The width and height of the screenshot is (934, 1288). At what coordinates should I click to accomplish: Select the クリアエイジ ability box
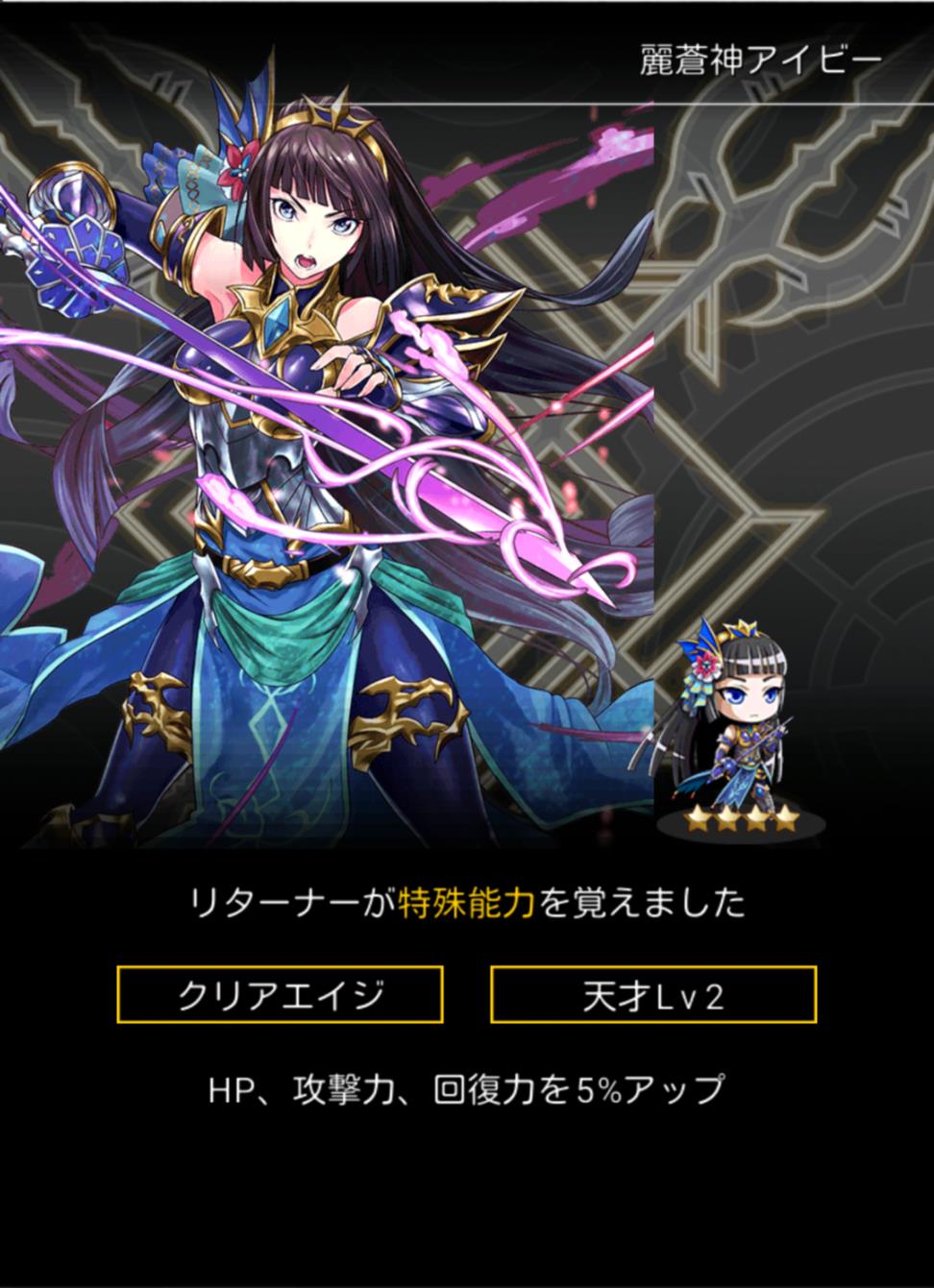[x=280, y=995]
